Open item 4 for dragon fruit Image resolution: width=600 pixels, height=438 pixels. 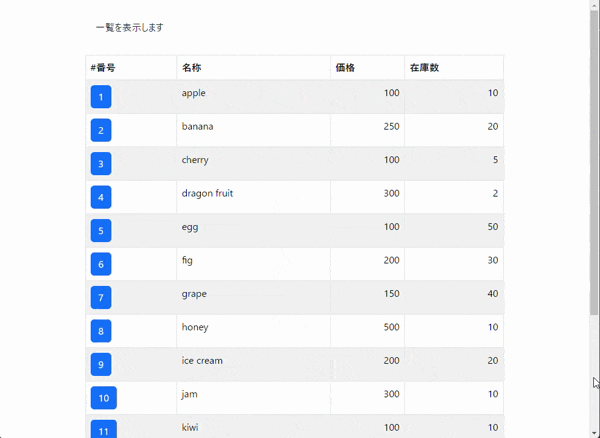[x=101, y=197]
